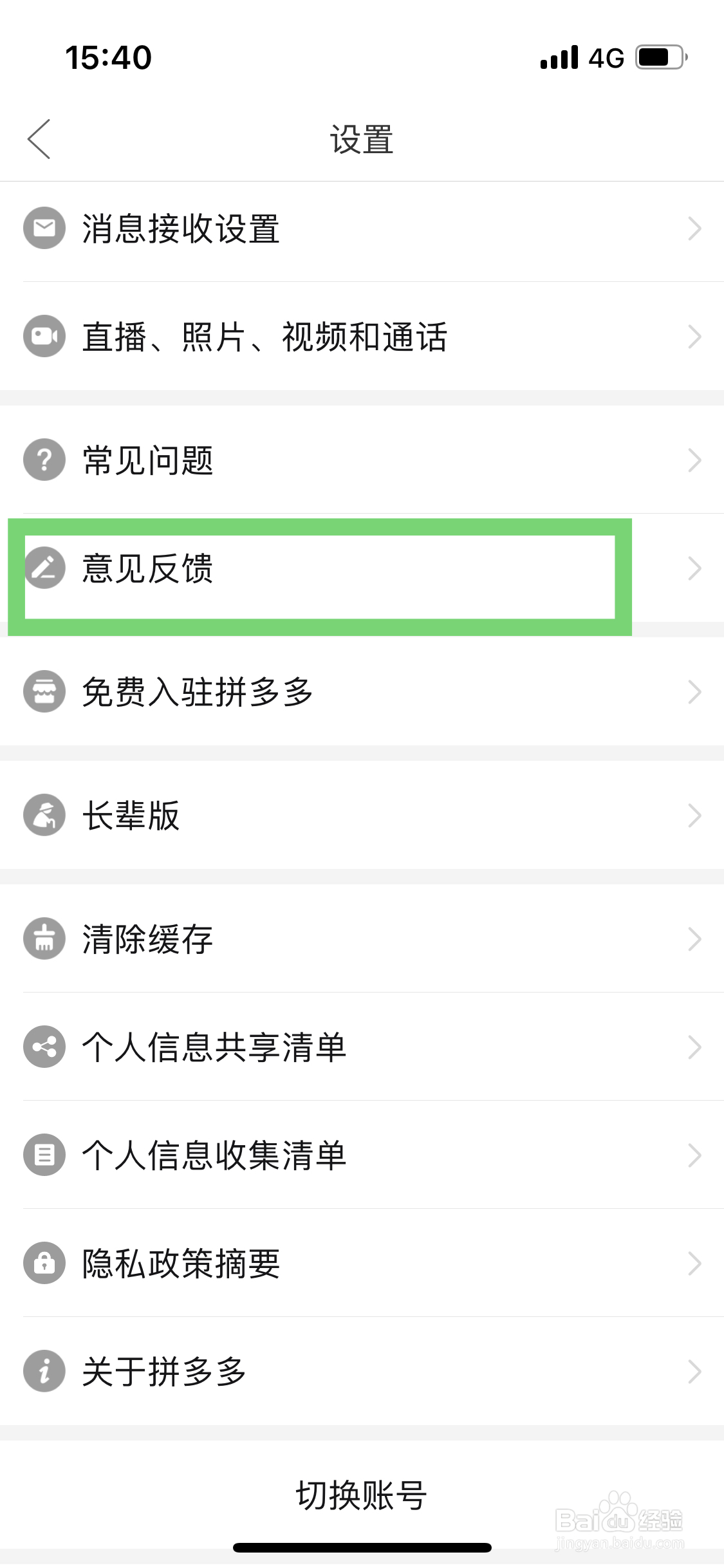The image size is (724, 1568).
Task: Click the broom icon beside 清除缓存
Action: coord(43,939)
